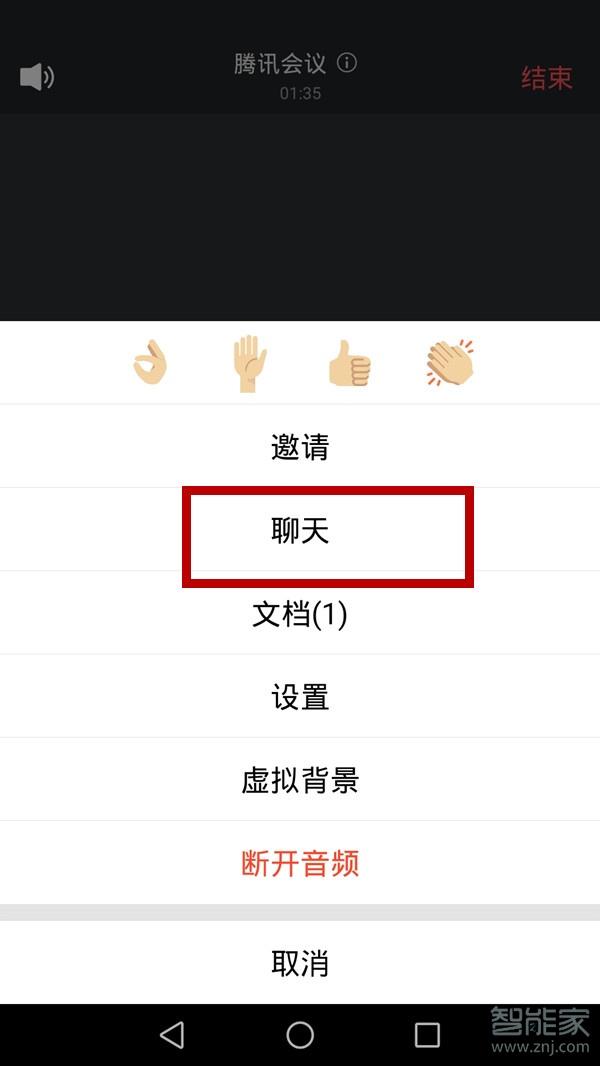600x1066 pixels.
Task: Toggle the speaker icon
Action: (37, 77)
